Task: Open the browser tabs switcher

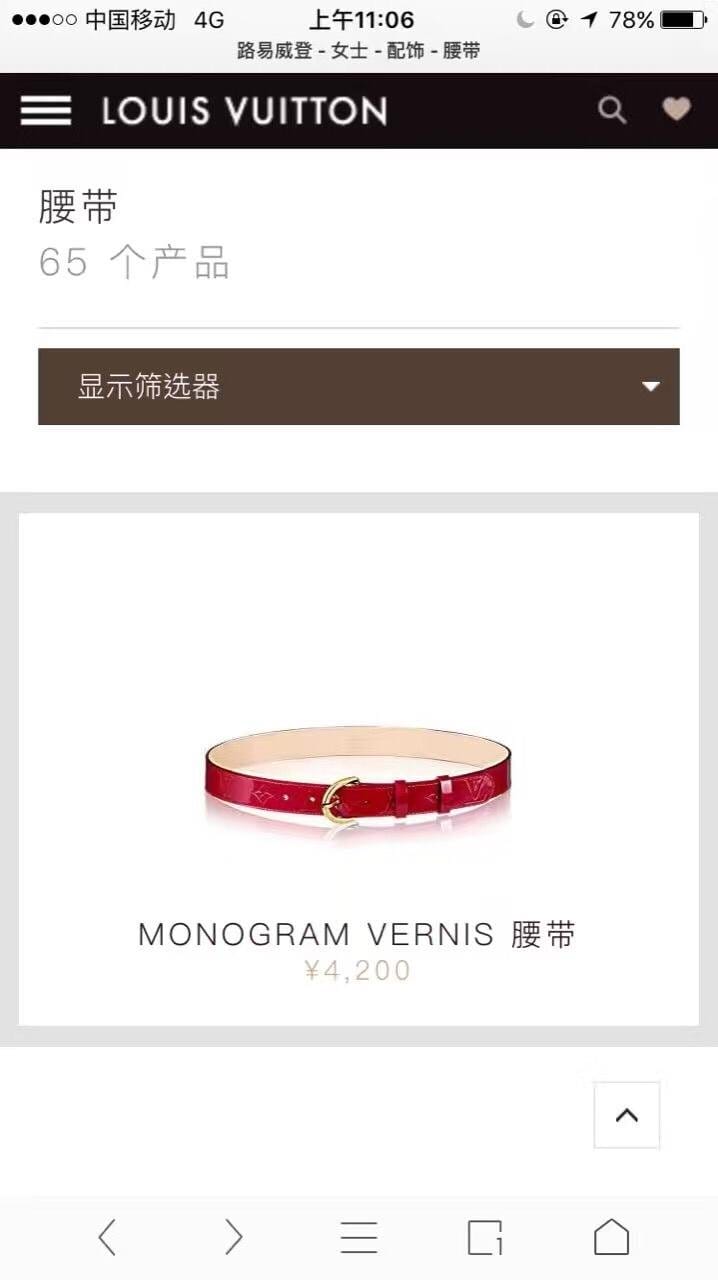Action: pos(485,1237)
